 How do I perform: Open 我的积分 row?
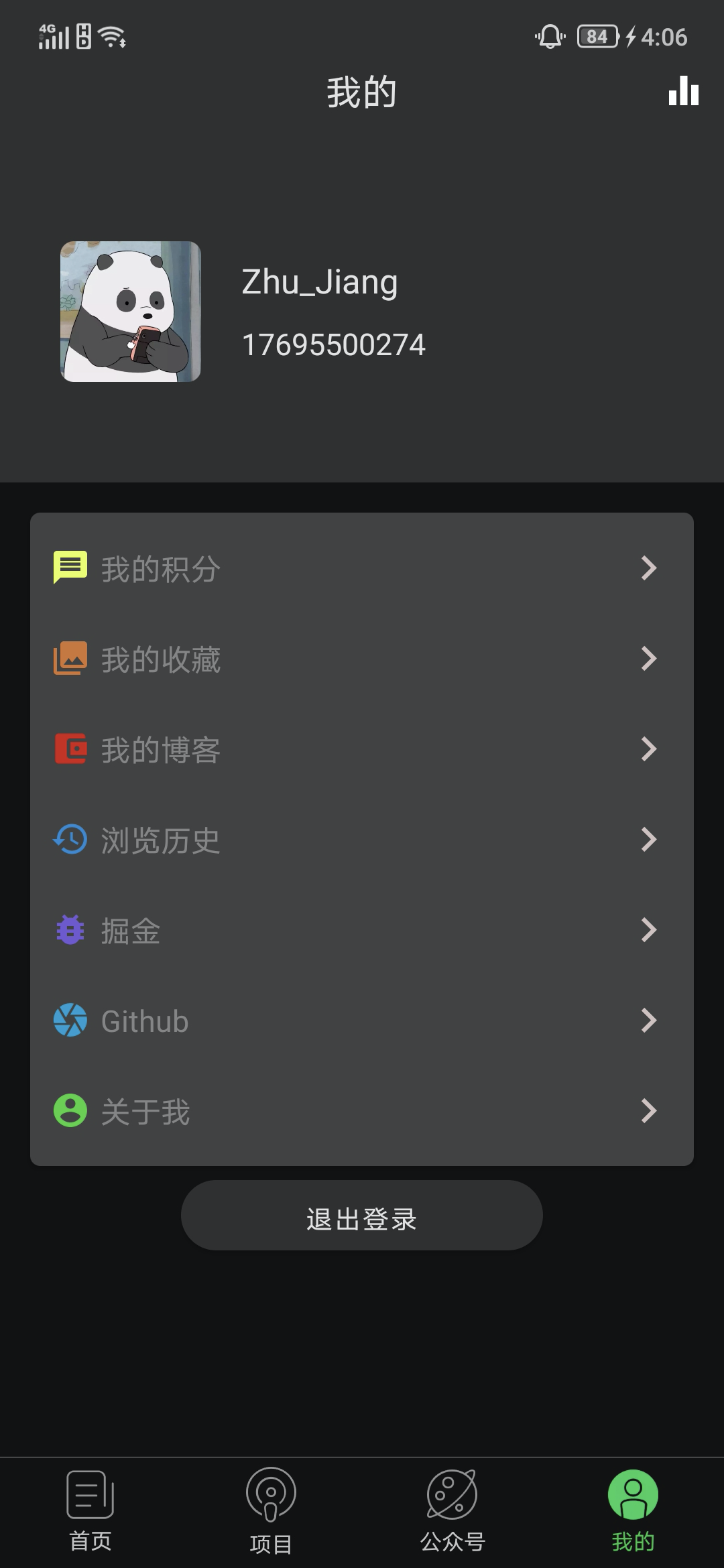pyautogui.click(x=362, y=568)
